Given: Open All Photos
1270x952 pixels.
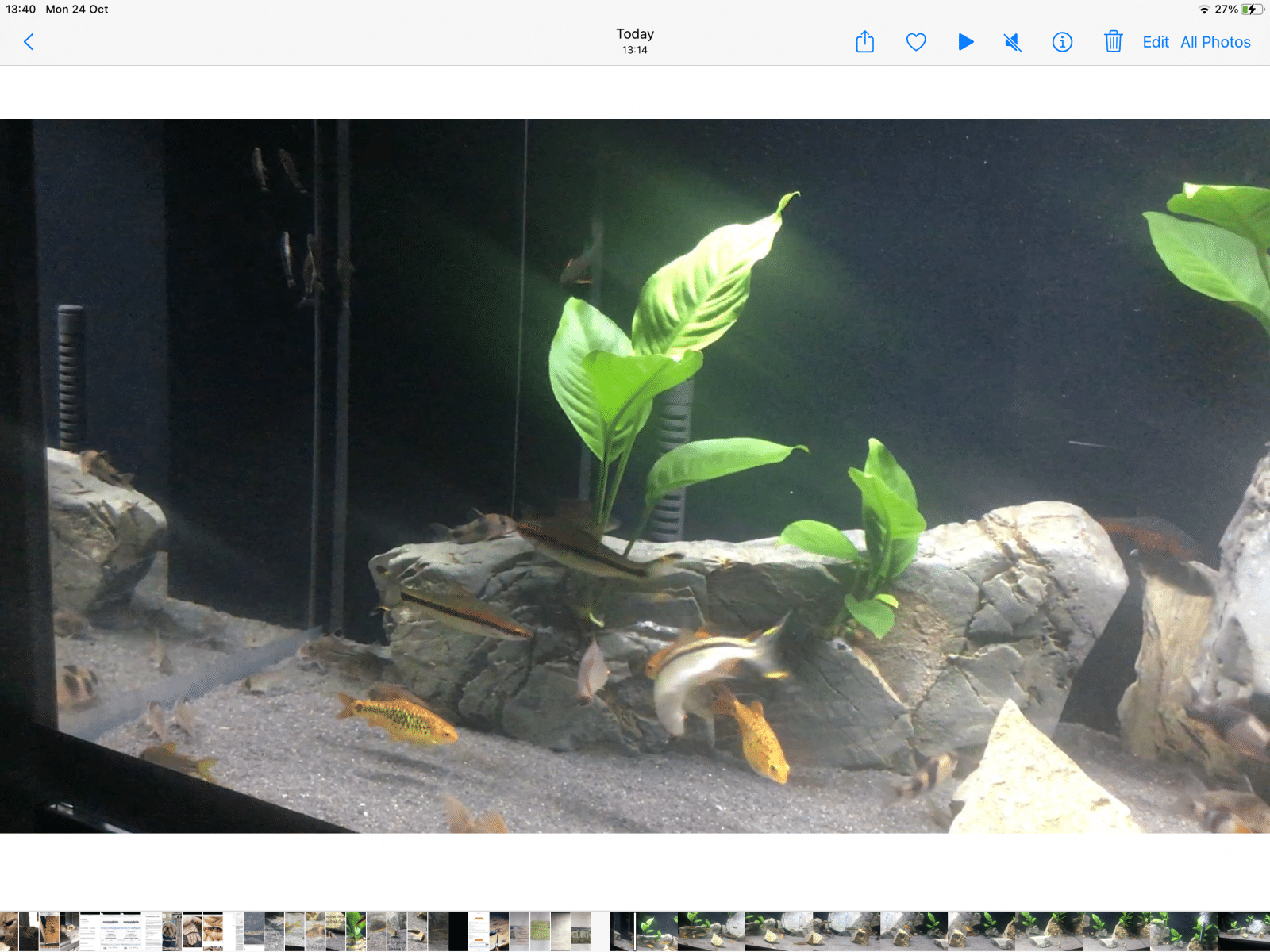Looking at the screenshot, I should pyautogui.click(x=1215, y=42).
